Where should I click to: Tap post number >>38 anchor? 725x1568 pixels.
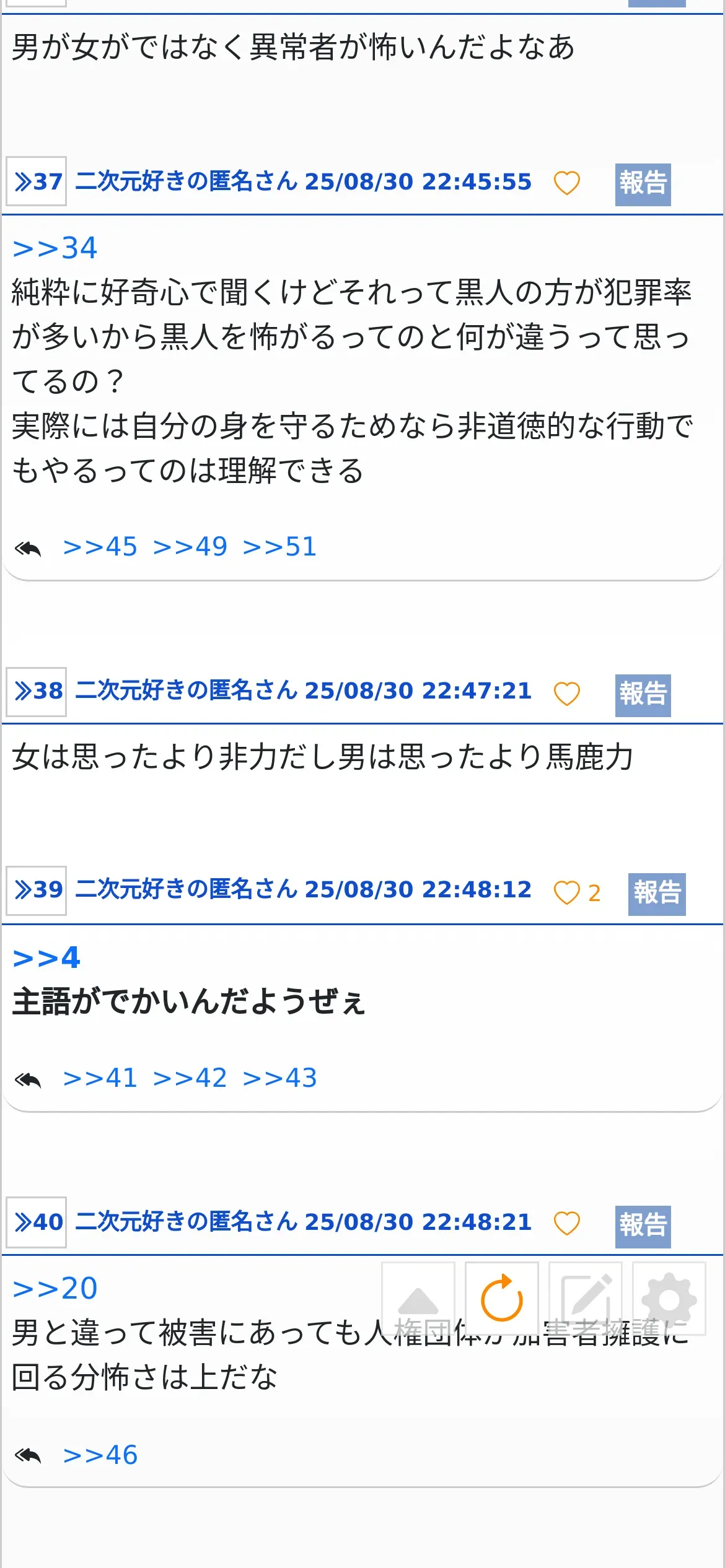pyautogui.click(x=37, y=692)
